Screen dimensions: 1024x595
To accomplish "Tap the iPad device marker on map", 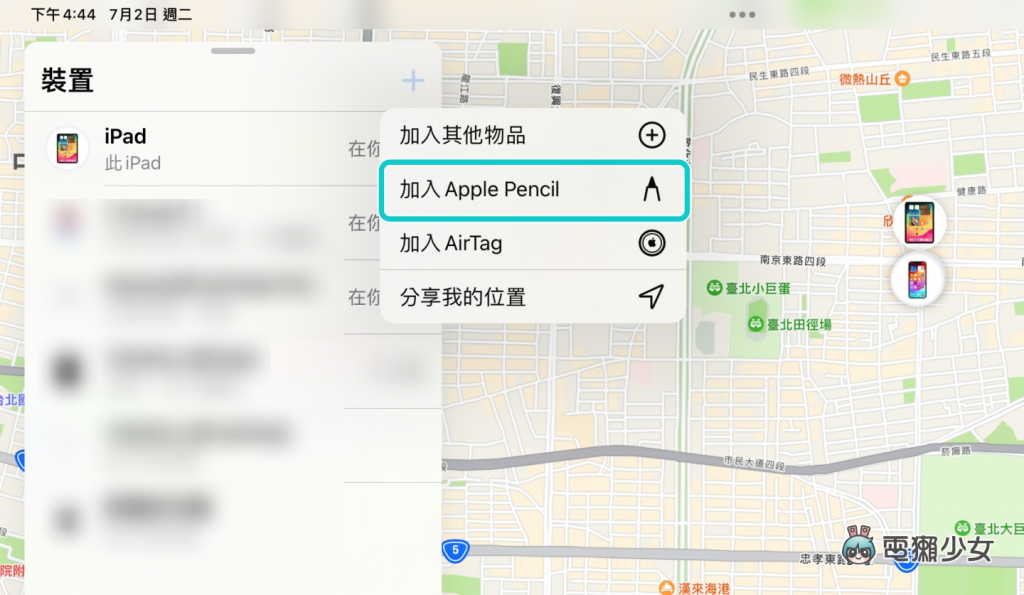I will pos(919,222).
